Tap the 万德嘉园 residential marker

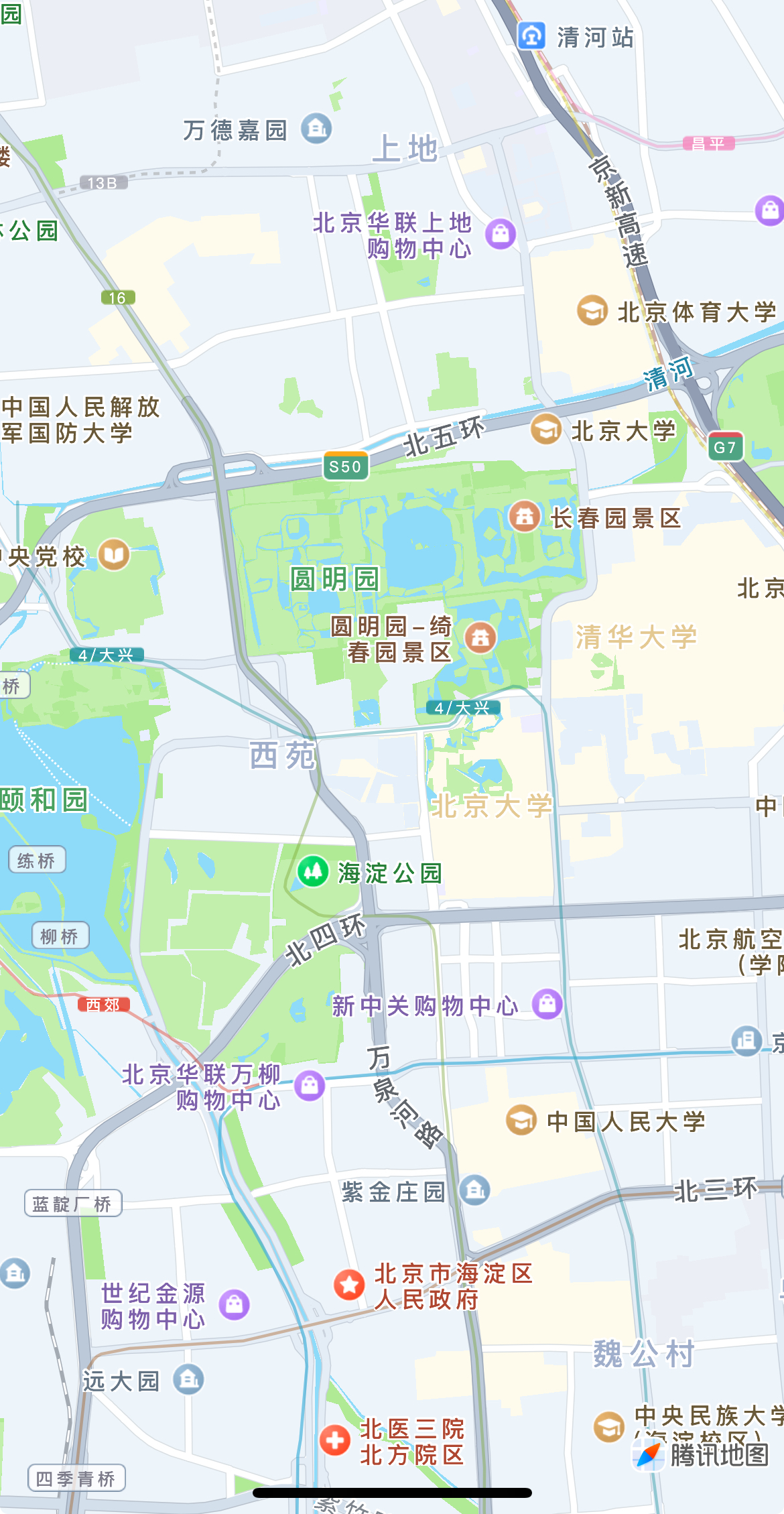click(x=316, y=128)
